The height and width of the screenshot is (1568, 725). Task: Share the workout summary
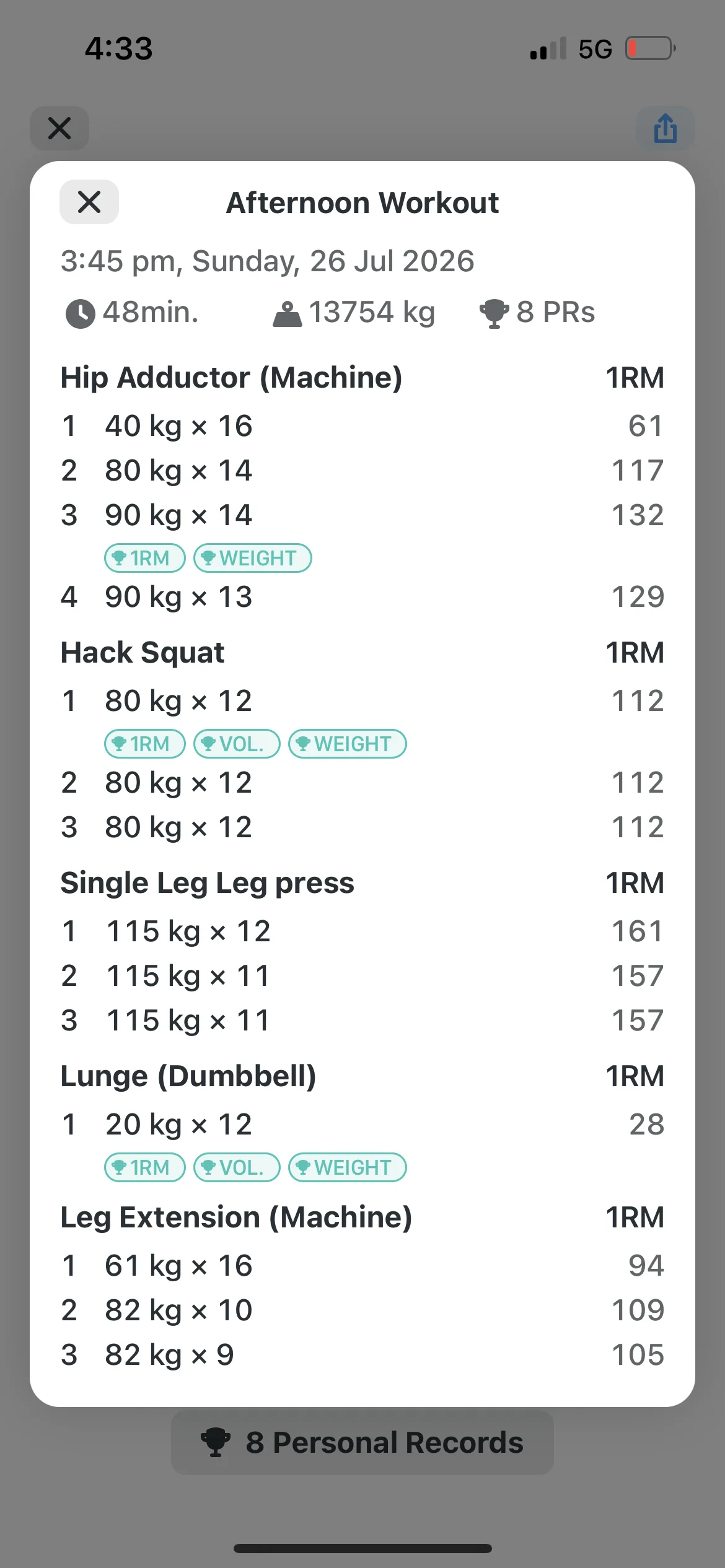coord(666,128)
